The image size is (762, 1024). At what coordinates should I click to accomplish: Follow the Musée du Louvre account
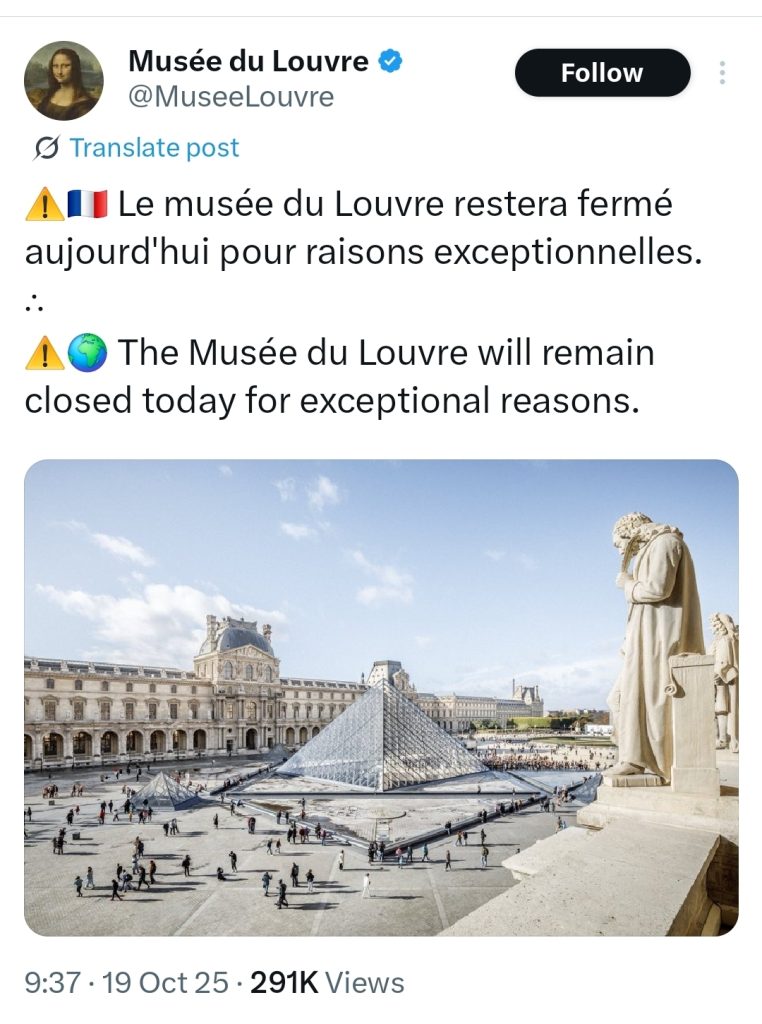pyautogui.click(x=602, y=73)
